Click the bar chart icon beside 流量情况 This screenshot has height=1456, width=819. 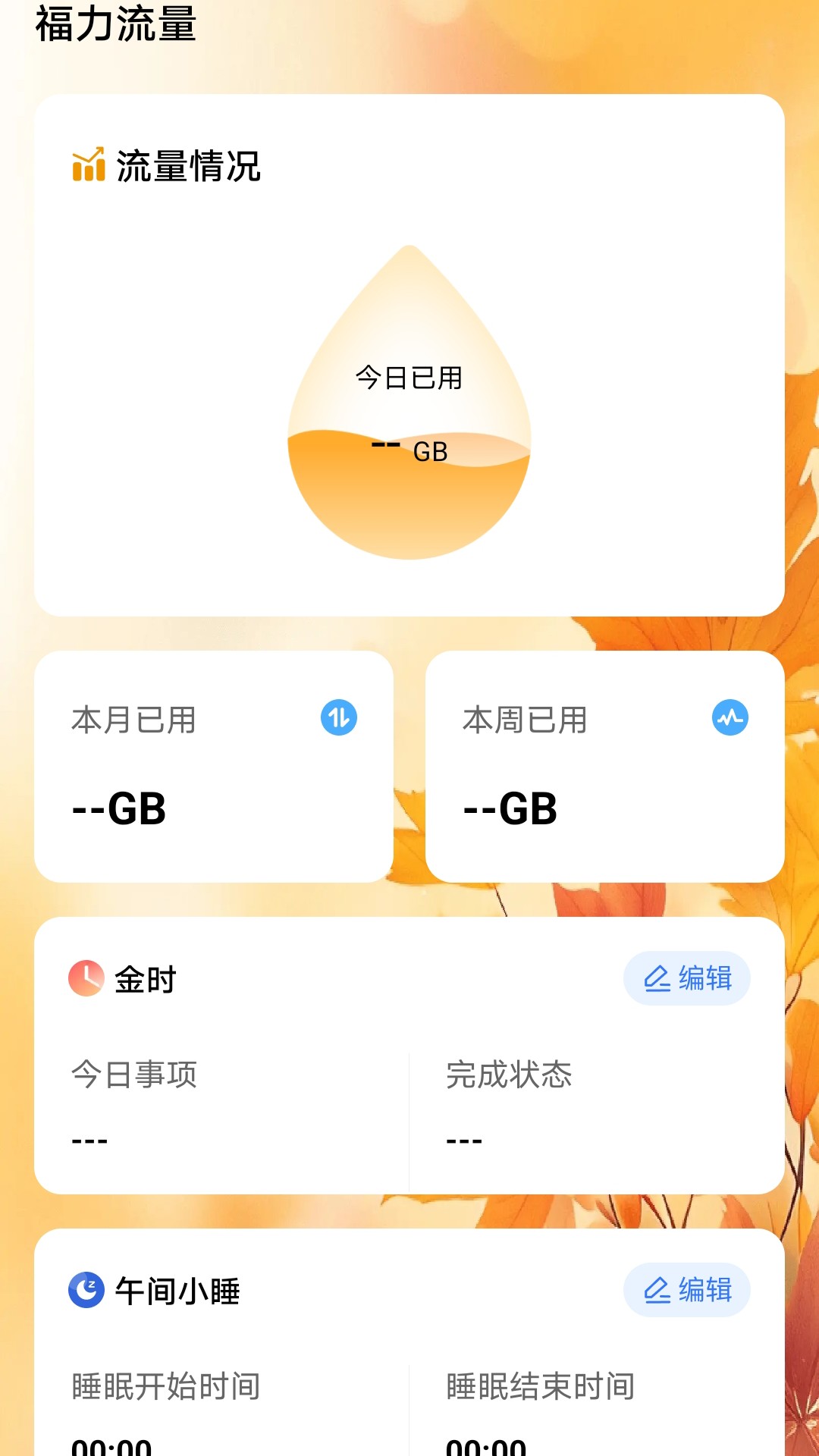87,165
